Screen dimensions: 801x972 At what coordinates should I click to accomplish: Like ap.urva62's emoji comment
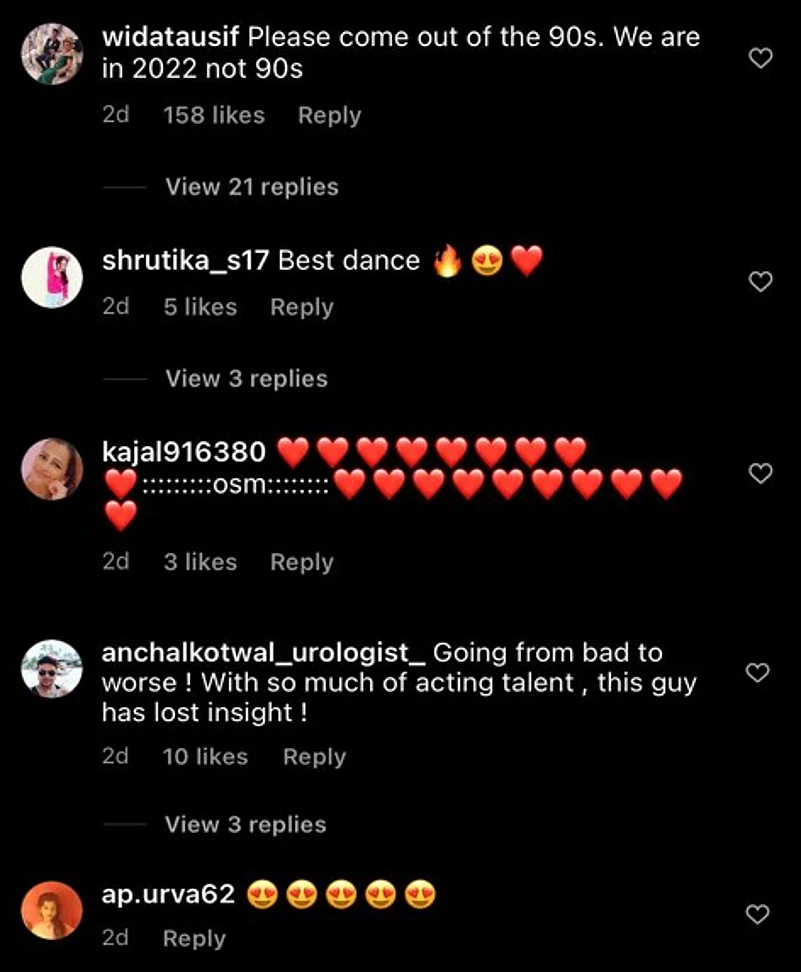tap(761, 913)
